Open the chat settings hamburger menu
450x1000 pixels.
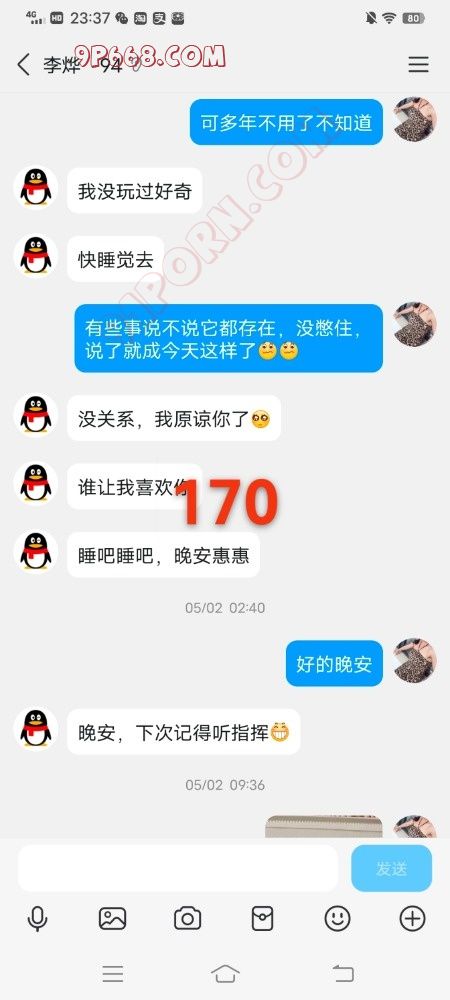pyautogui.click(x=418, y=64)
